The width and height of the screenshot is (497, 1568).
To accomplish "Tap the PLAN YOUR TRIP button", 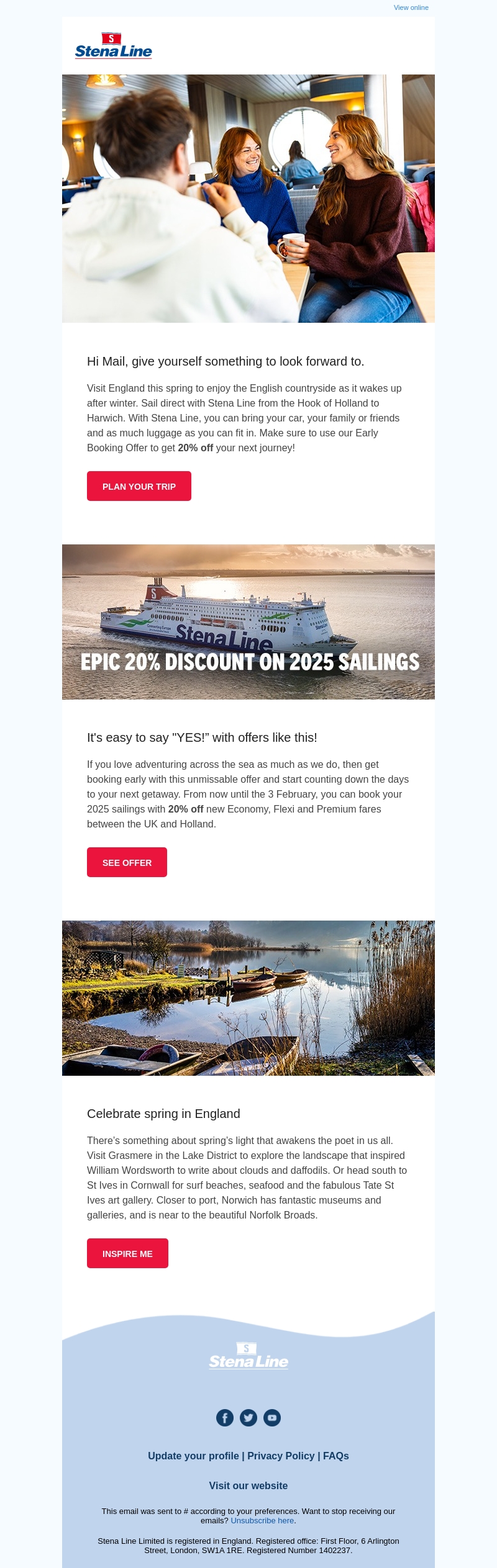I will point(139,486).
